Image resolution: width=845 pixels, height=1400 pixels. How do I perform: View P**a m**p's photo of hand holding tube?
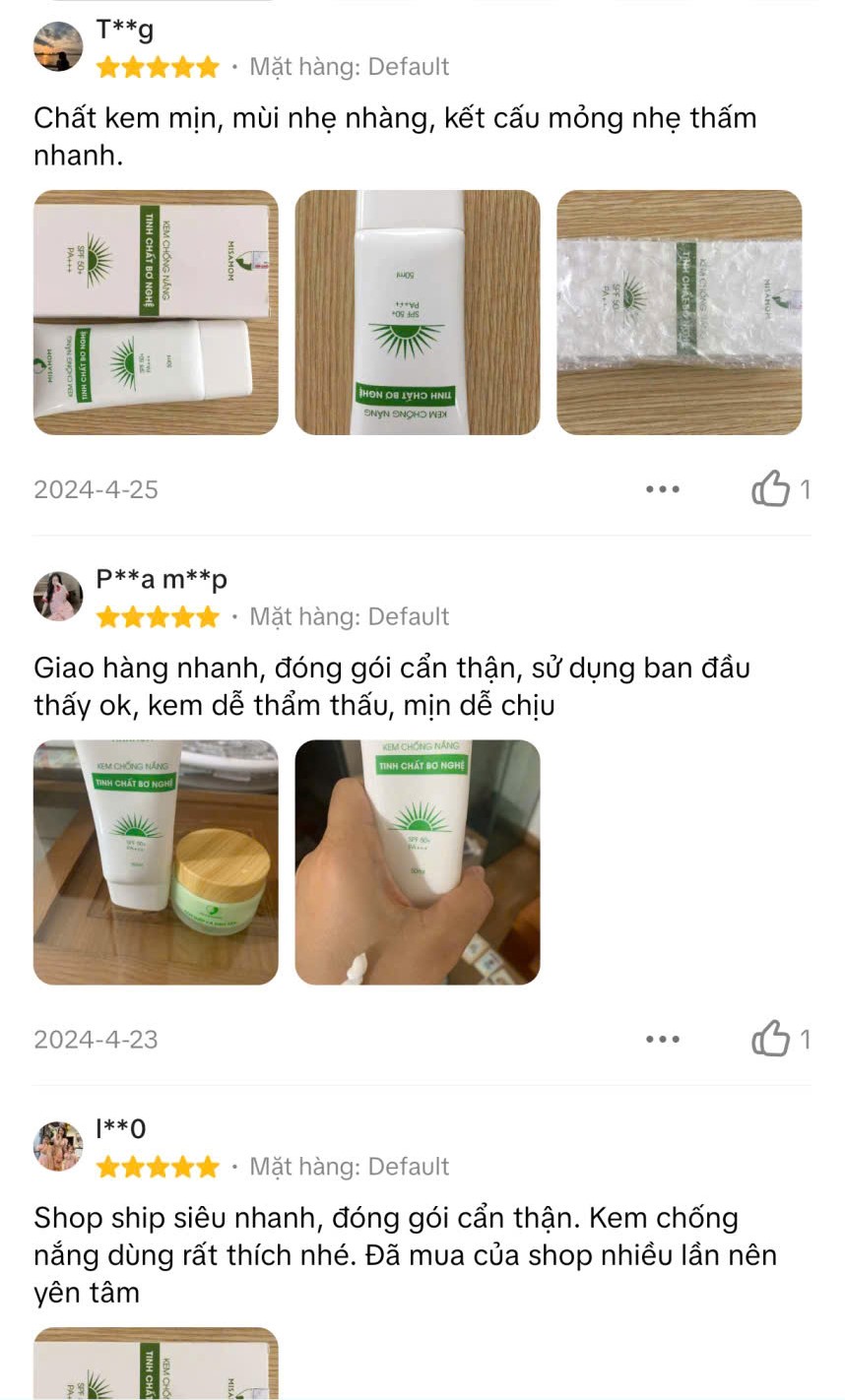[418, 861]
